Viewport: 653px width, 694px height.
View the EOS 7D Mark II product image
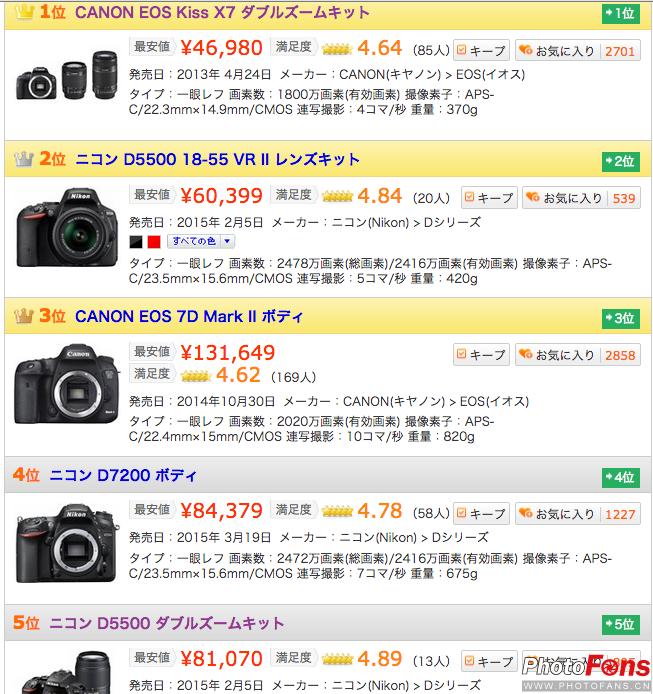coord(65,383)
